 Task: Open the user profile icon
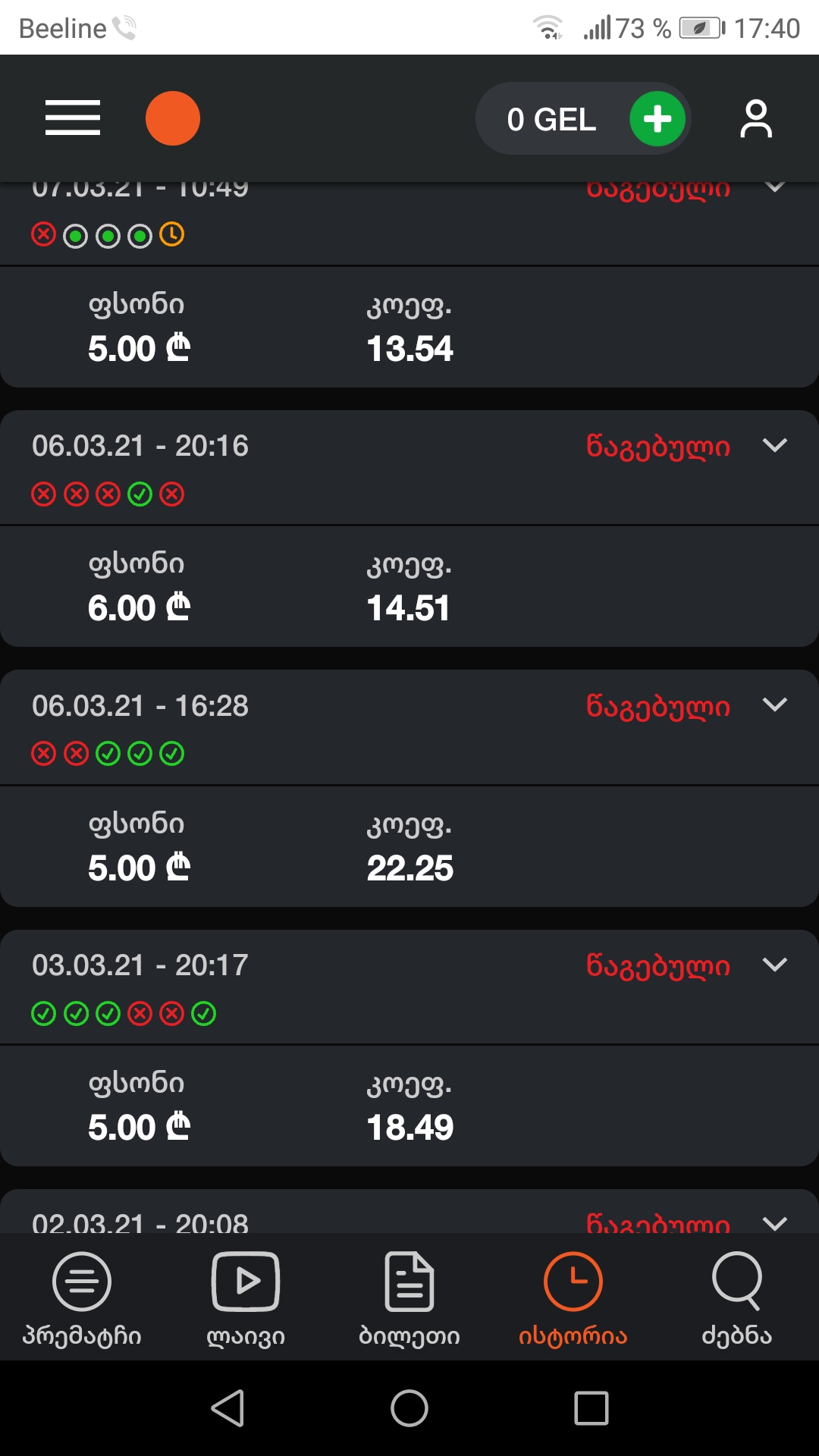756,119
